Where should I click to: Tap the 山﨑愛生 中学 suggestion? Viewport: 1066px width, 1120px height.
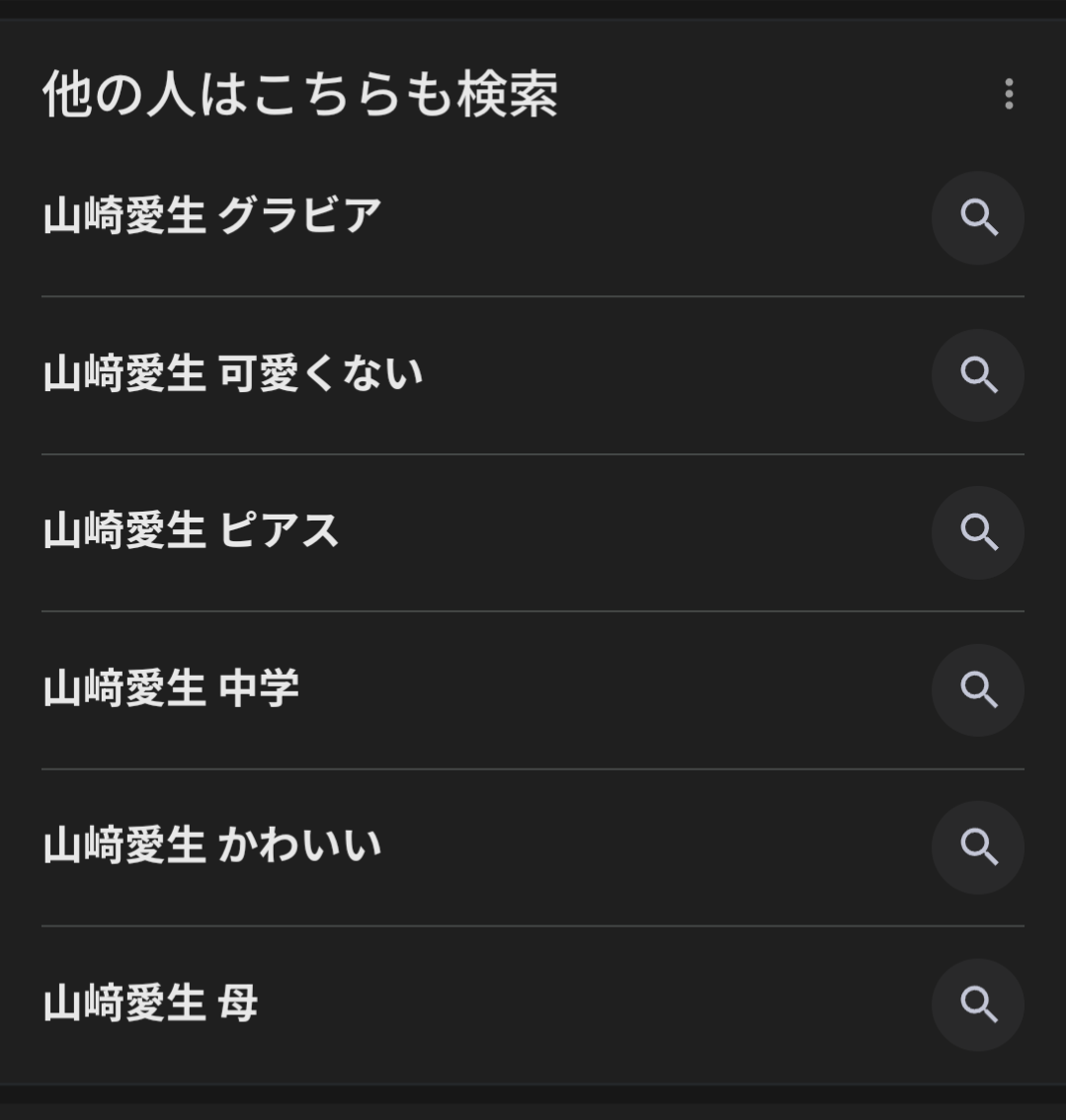click(x=171, y=688)
